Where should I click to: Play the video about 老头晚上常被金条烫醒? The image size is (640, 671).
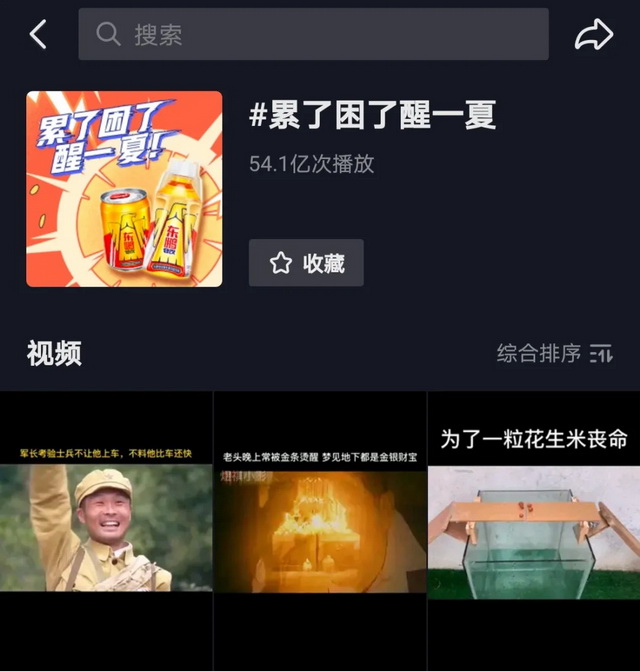[x=320, y=520]
